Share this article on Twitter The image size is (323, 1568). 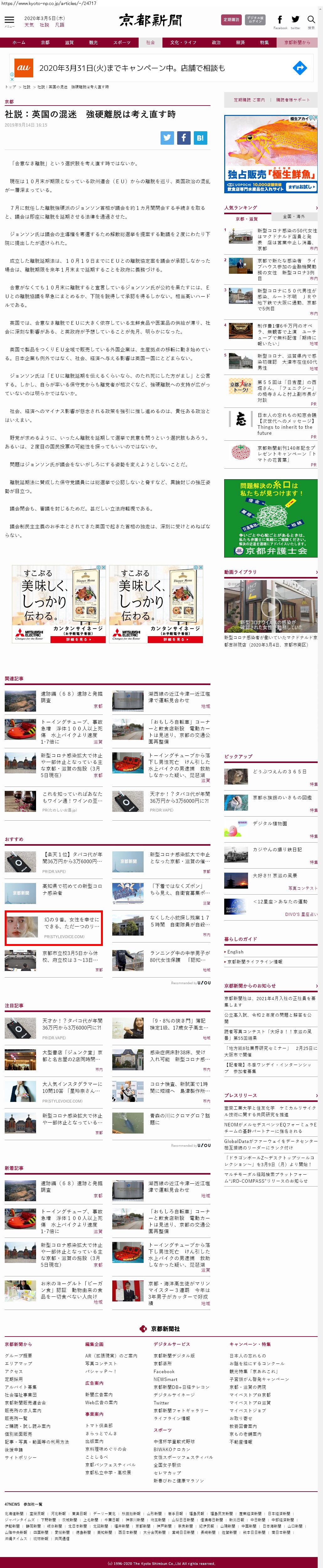point(167,138)
